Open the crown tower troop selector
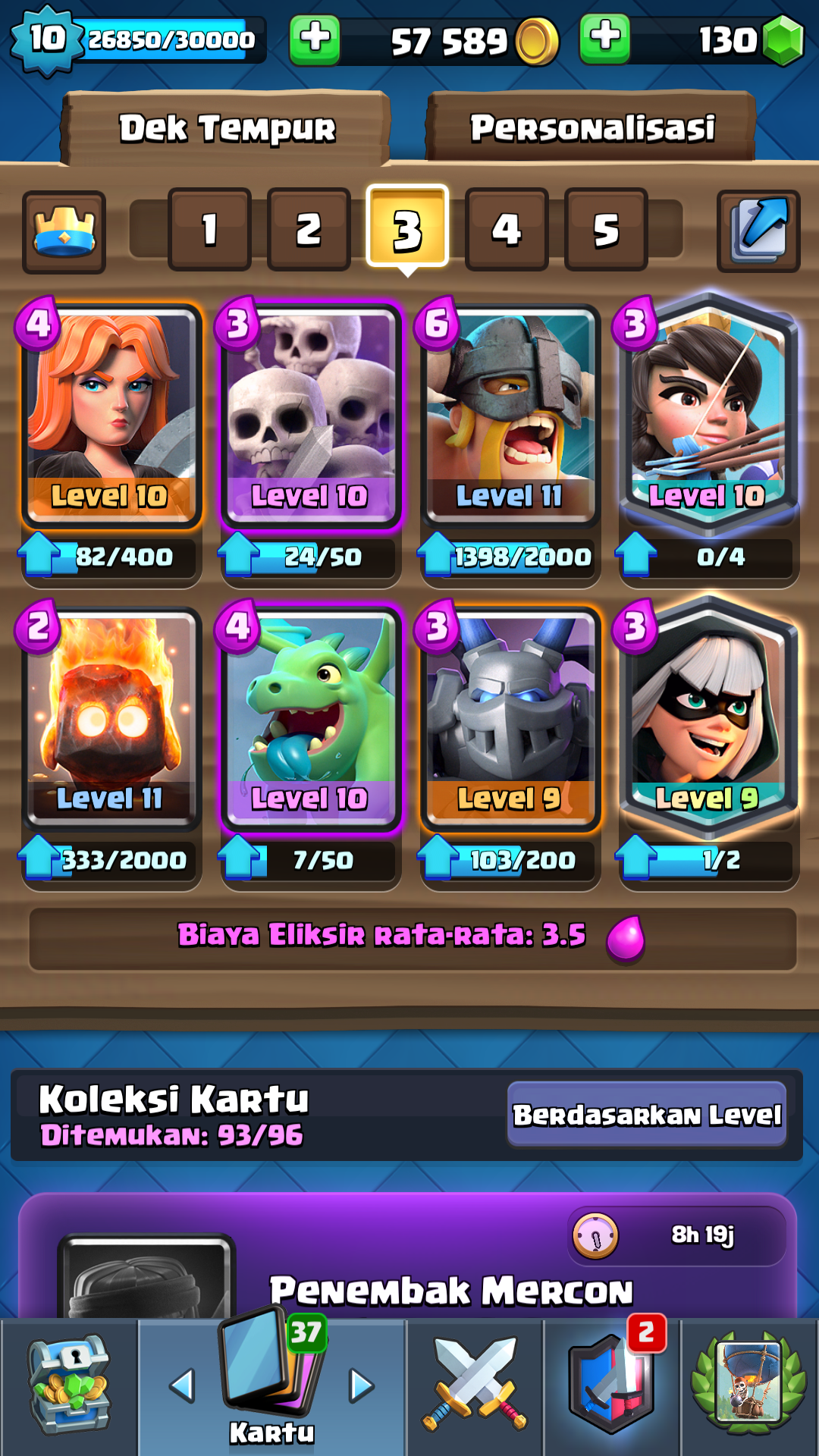Screen dimensions: 819x1456 (64, 231)
